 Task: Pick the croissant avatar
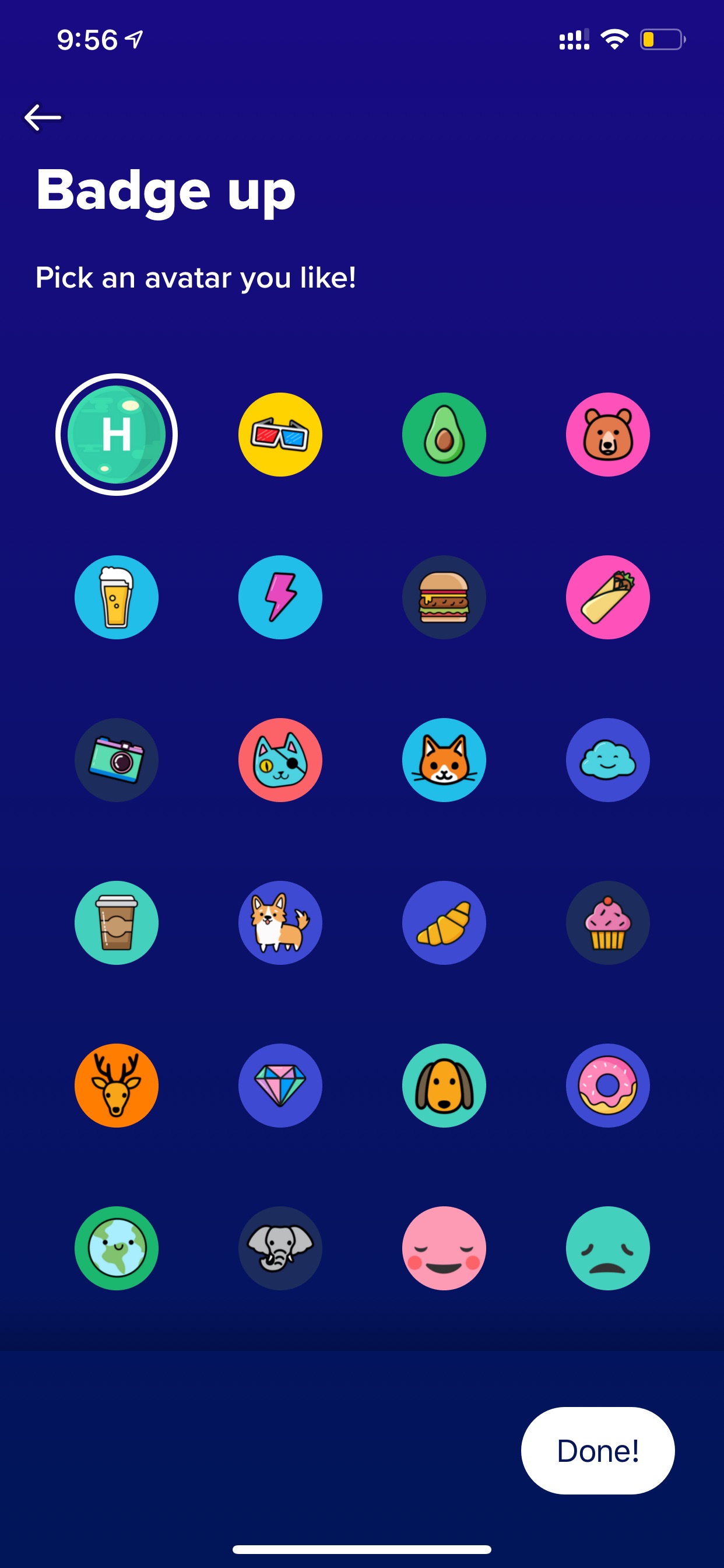click(x=444, y=923)
